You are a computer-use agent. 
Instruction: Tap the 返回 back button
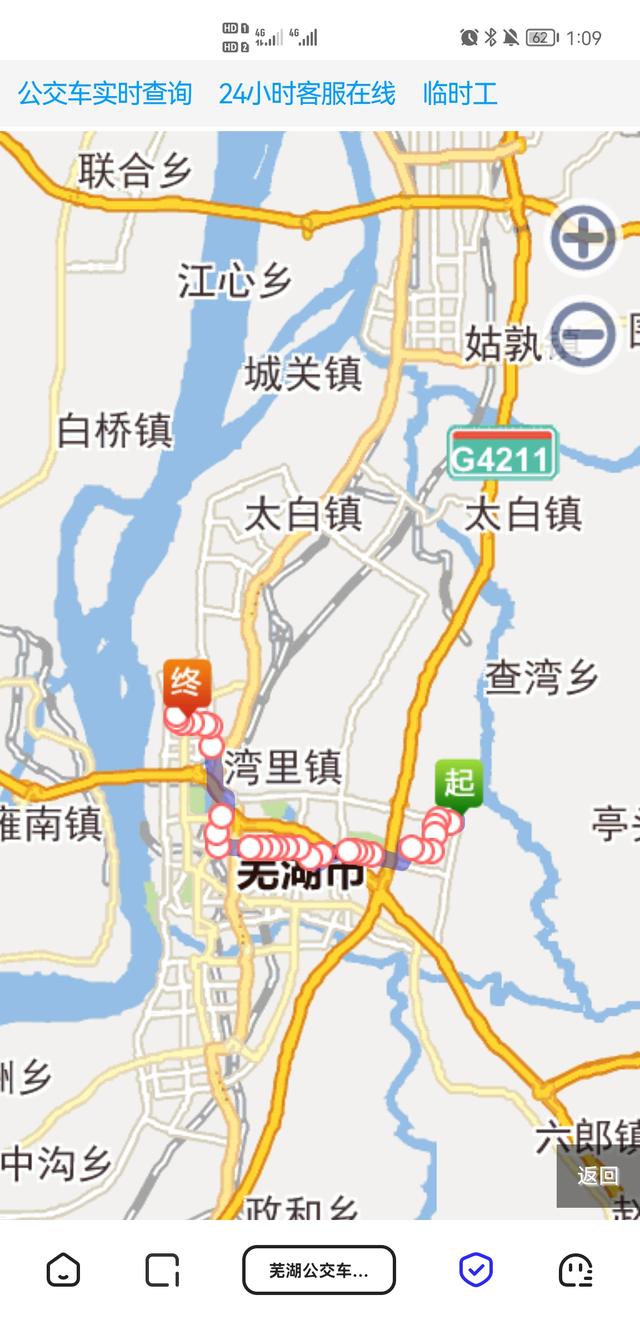pyautogui.click(x=597, y=1176)
